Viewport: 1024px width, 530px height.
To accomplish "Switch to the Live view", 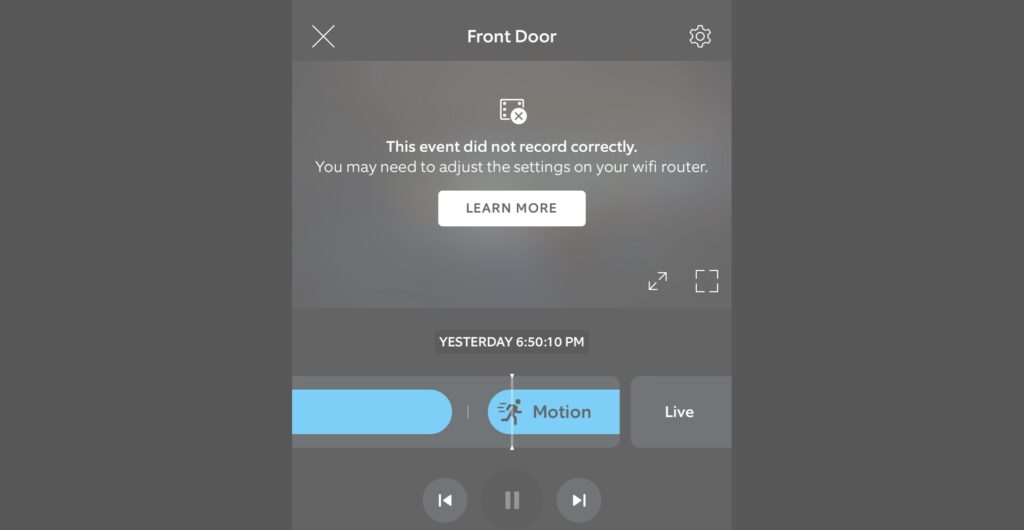I will tap(679, 412).
